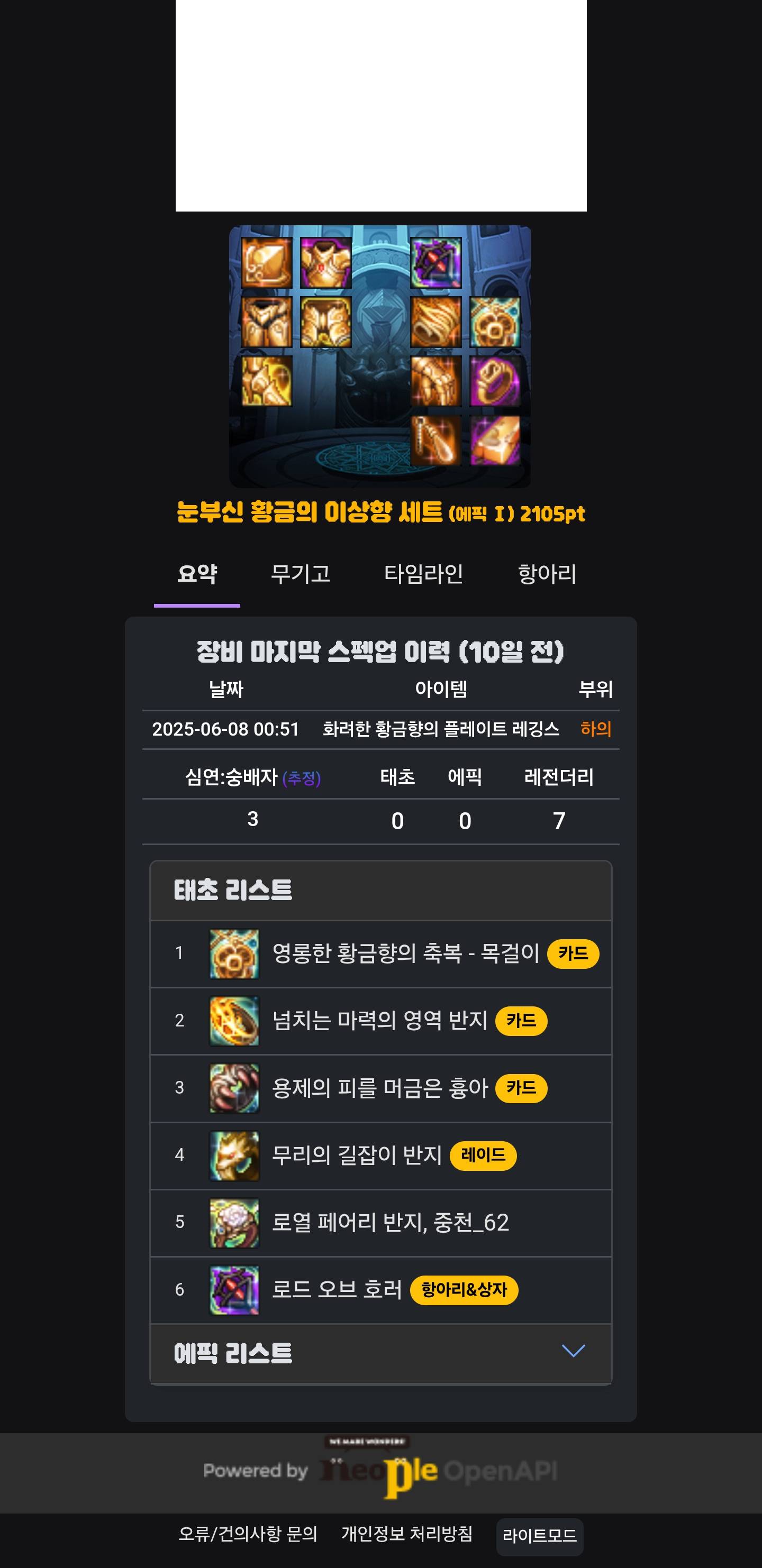Switch to the 항아리 tab

[x=547, y=574]
